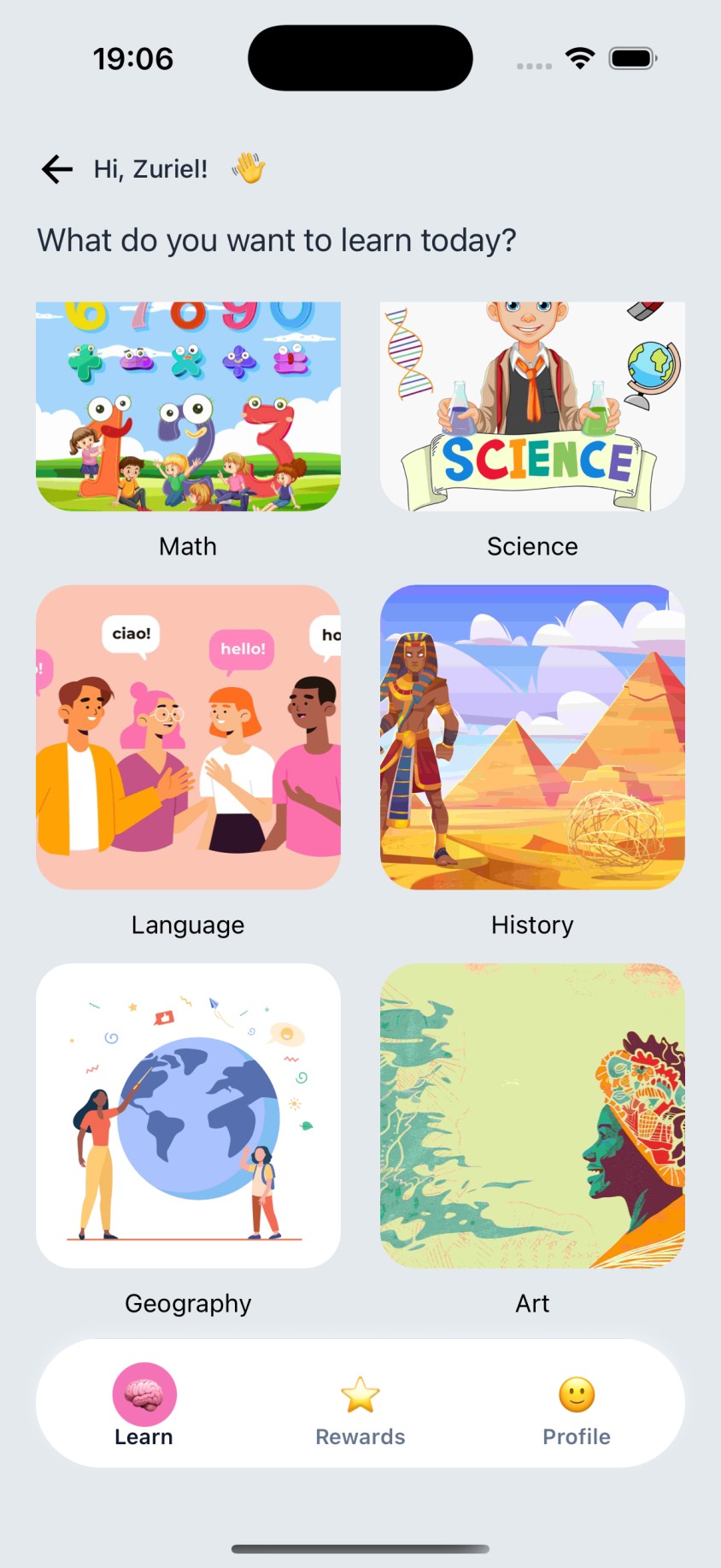The height and width of the screenshot is (1568, 721).
Task: Tap the star Rewards icon
Action: 360,1393
